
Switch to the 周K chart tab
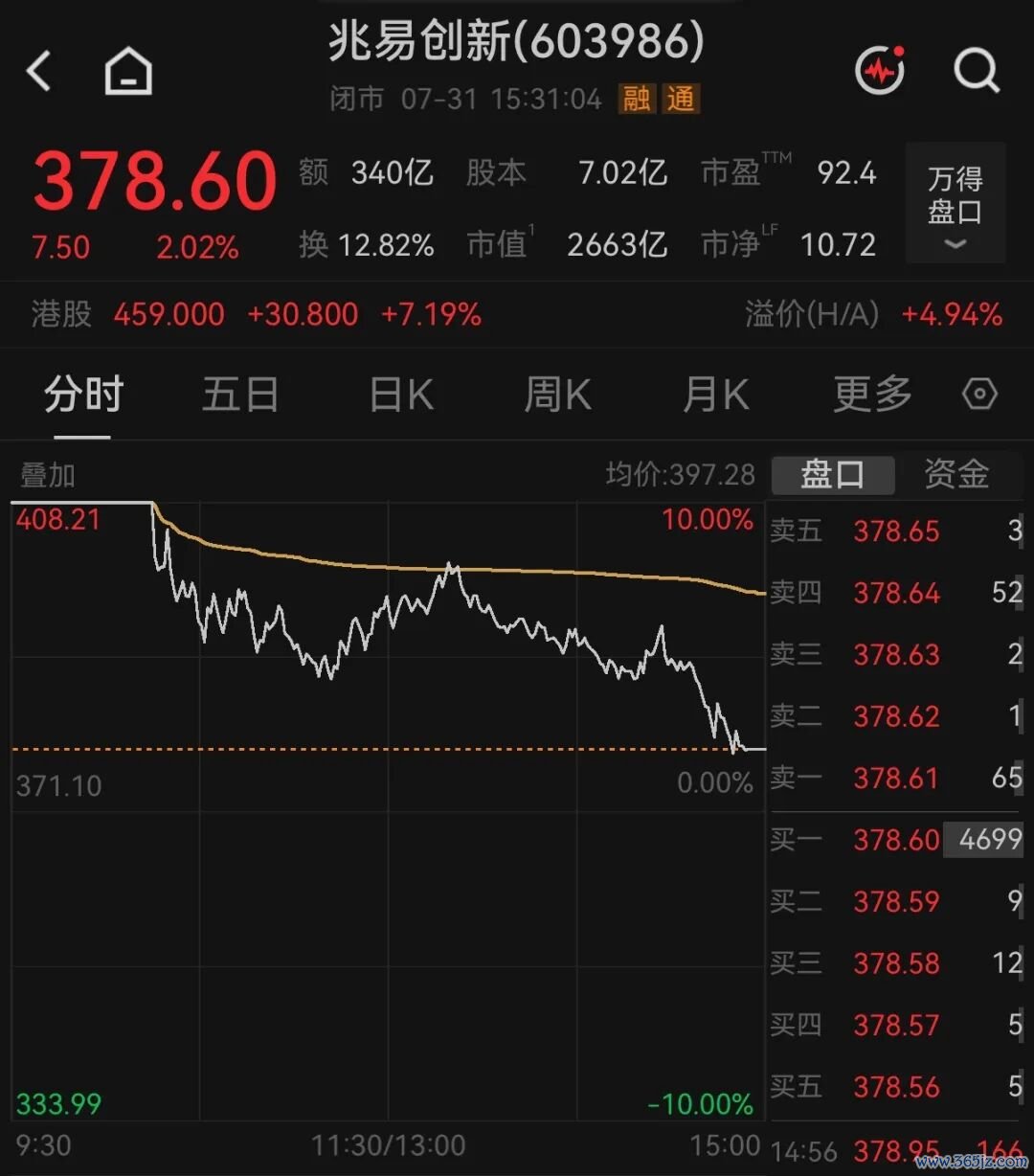557,395
